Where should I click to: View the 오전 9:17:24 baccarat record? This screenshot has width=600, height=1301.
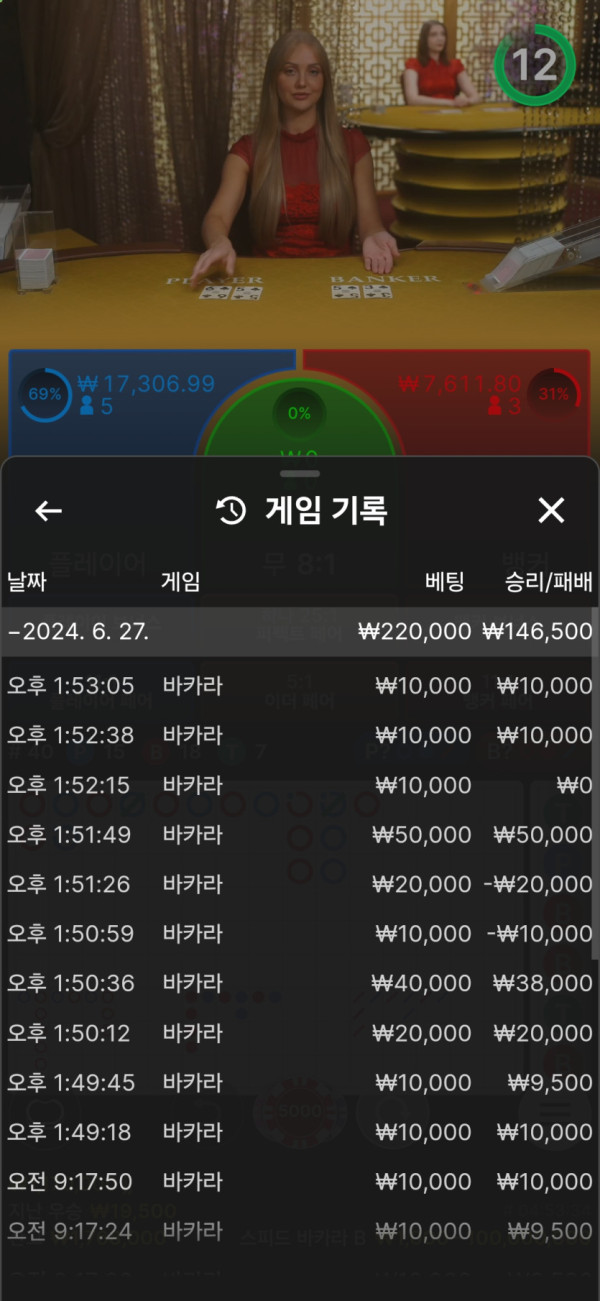(x=298, y=1231)
